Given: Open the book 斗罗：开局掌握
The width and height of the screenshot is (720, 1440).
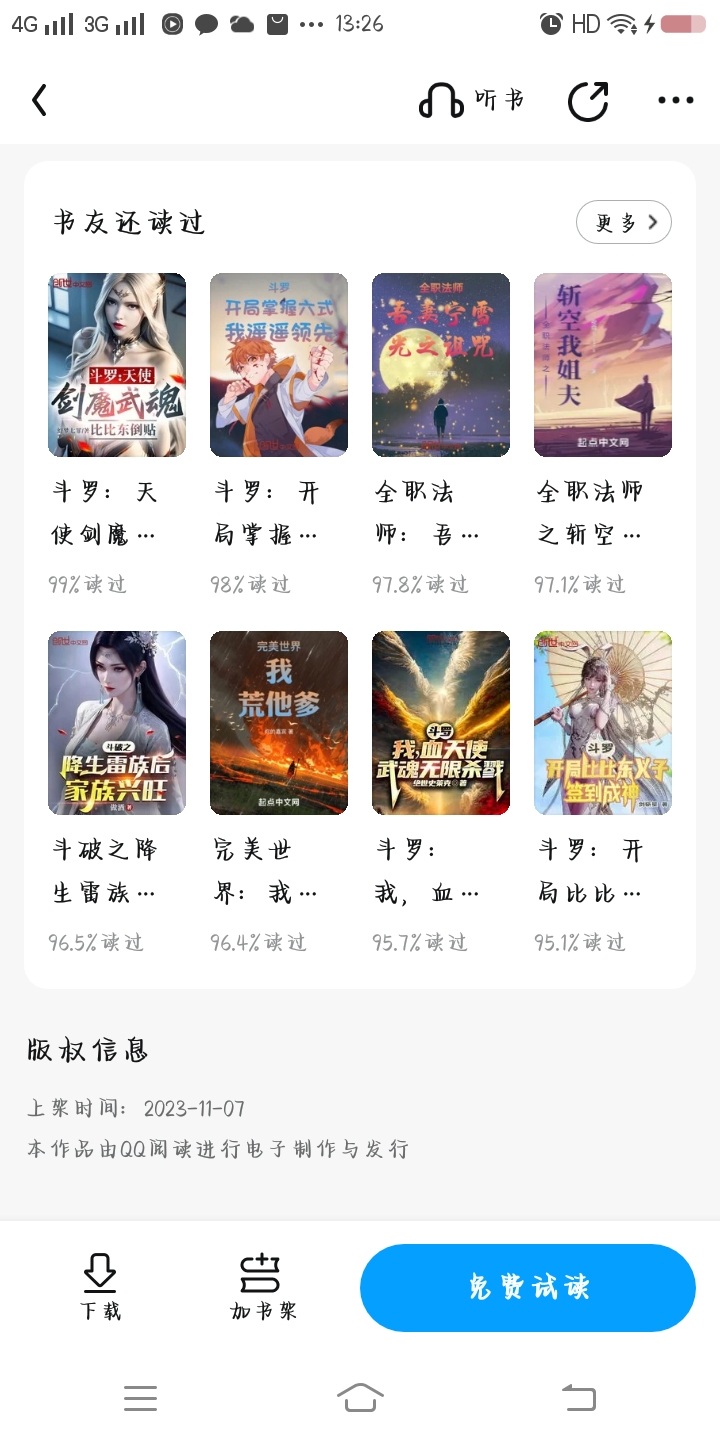Looking at the screenshot, I should pyautogui.click(x=279, y=365).
